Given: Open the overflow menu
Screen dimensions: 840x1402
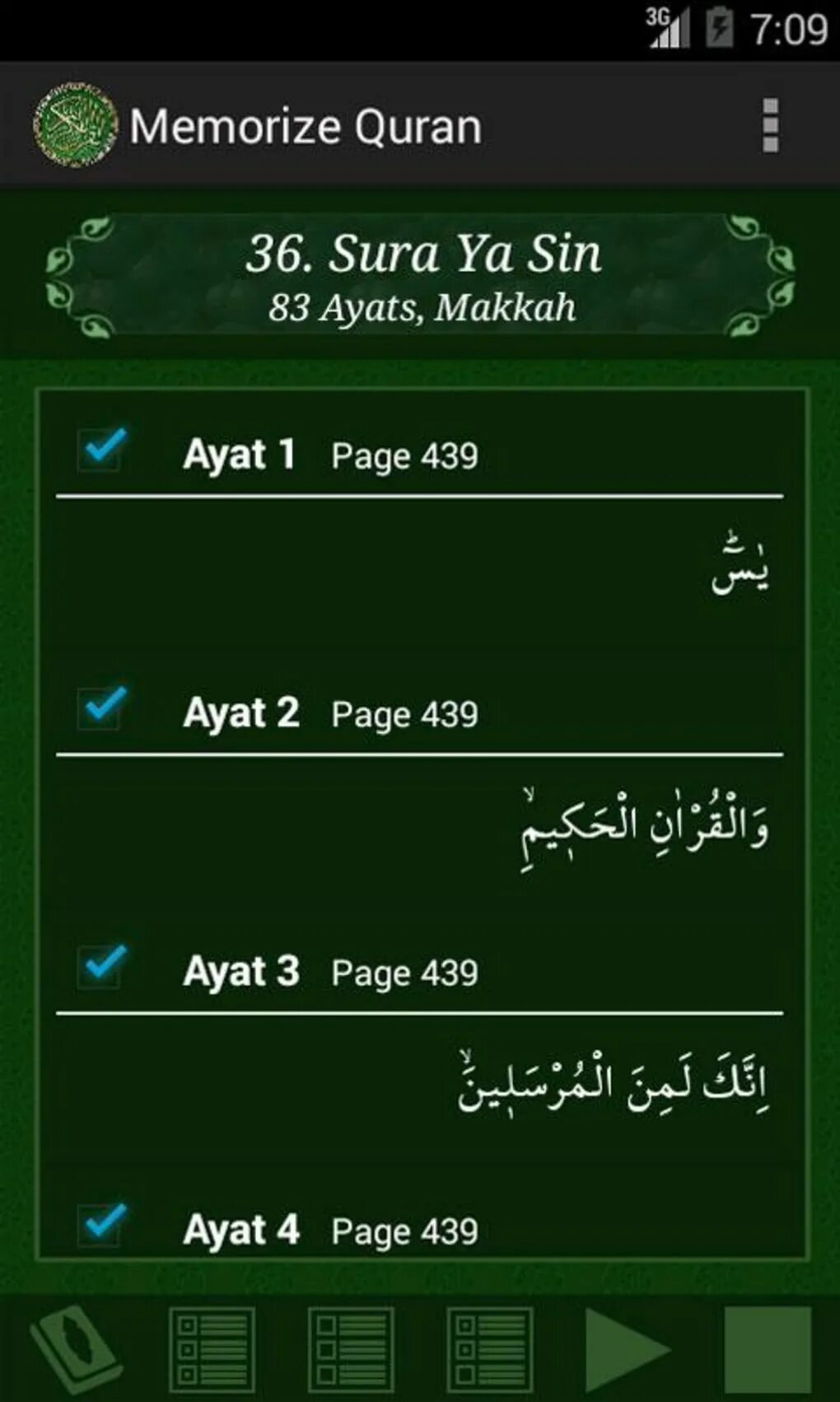Looking at the screenshot, I should 770,126.
